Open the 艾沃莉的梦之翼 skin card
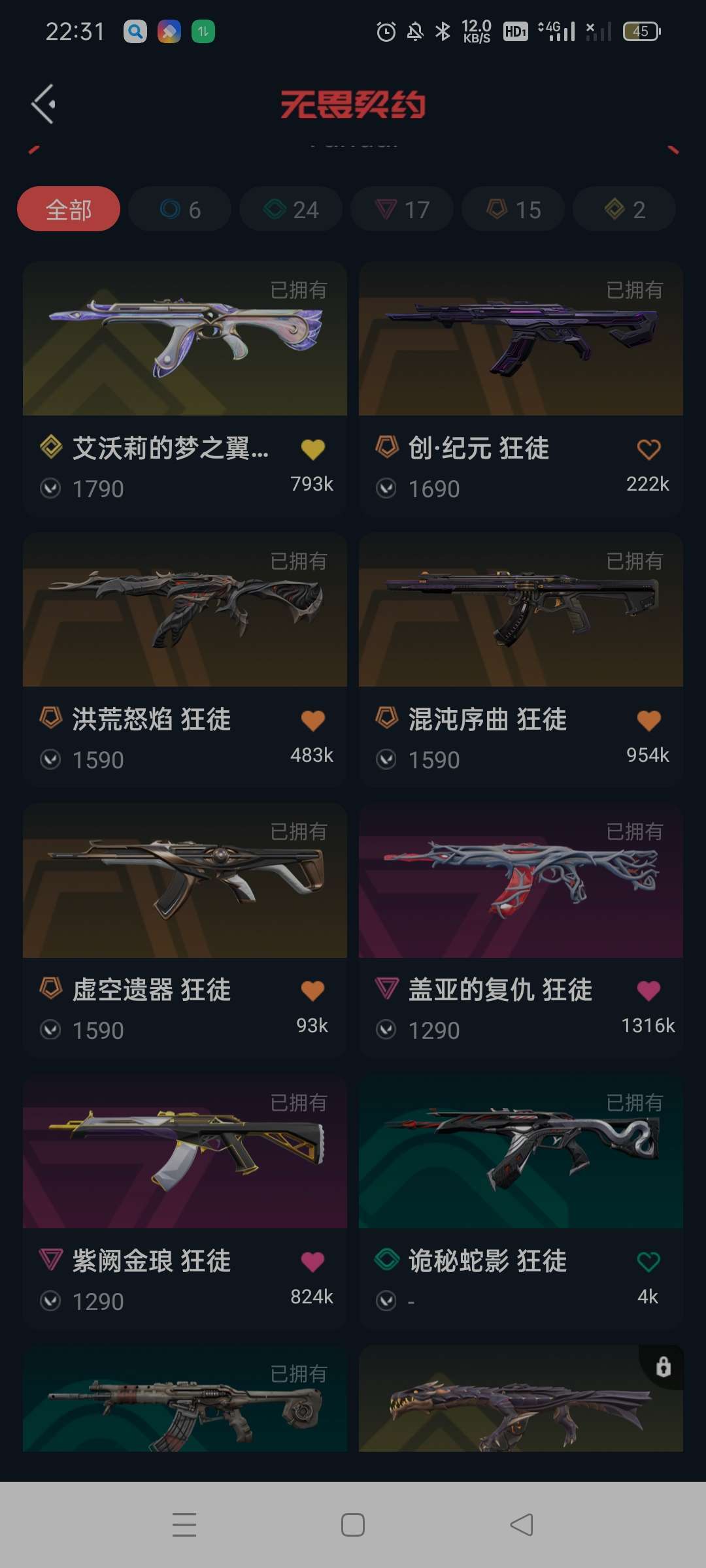706x1568 pixels. tap(185, 389)
